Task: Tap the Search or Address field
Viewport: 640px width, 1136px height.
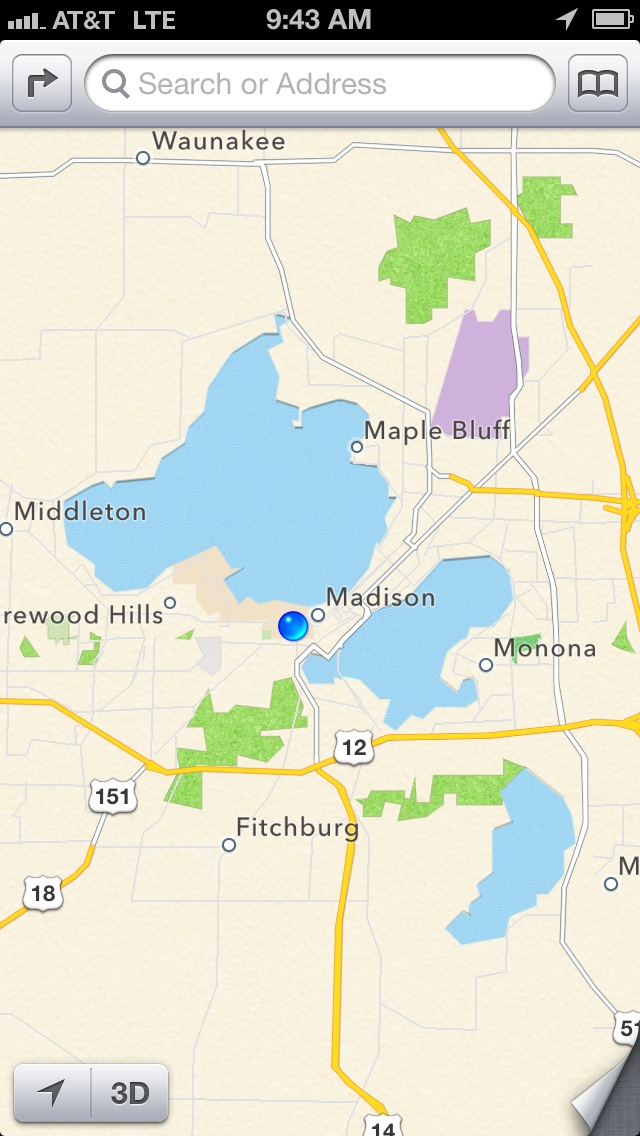Action: pyautogui.click(x=320, y=83)
